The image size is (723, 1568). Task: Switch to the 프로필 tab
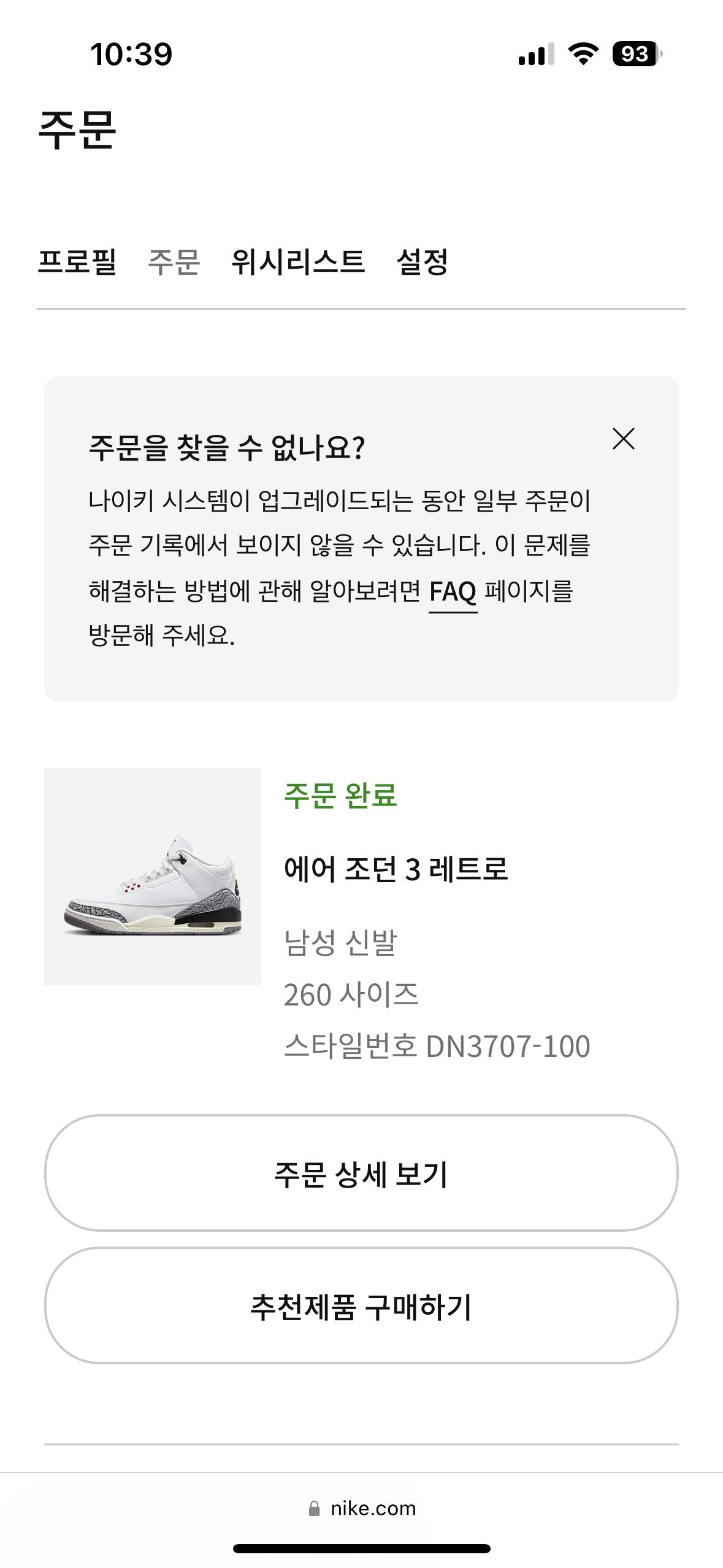pos(77,262)
